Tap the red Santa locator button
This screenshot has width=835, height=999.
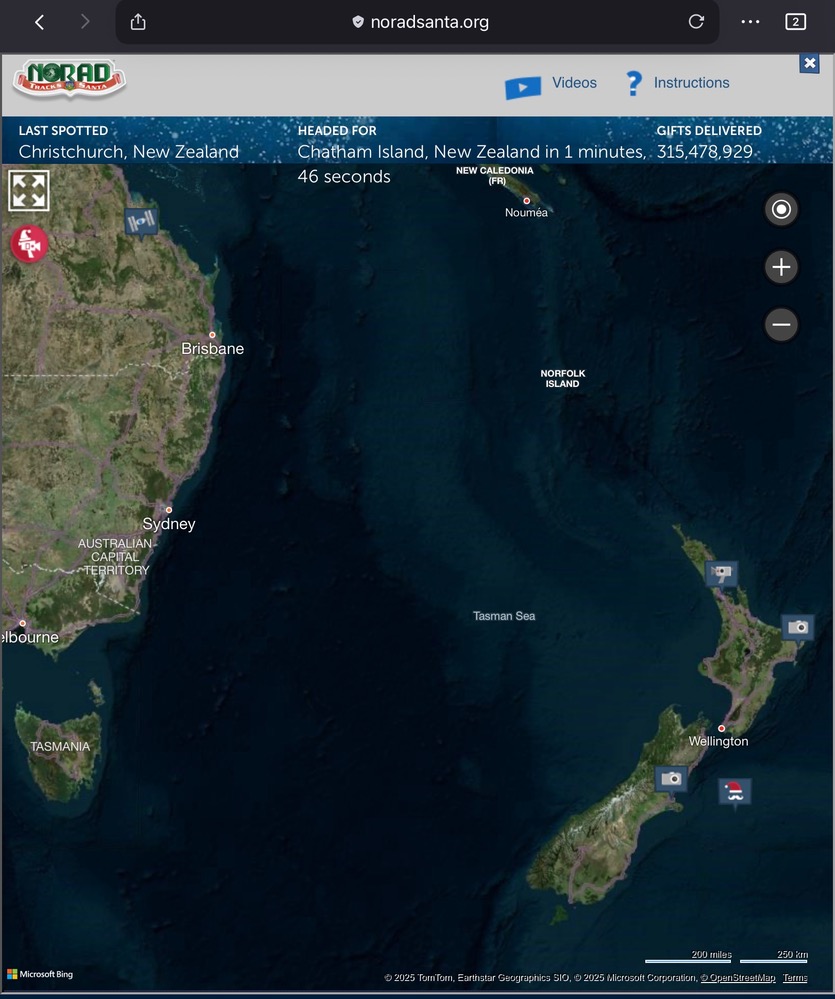pyautogui.click(x=30, y=243)
